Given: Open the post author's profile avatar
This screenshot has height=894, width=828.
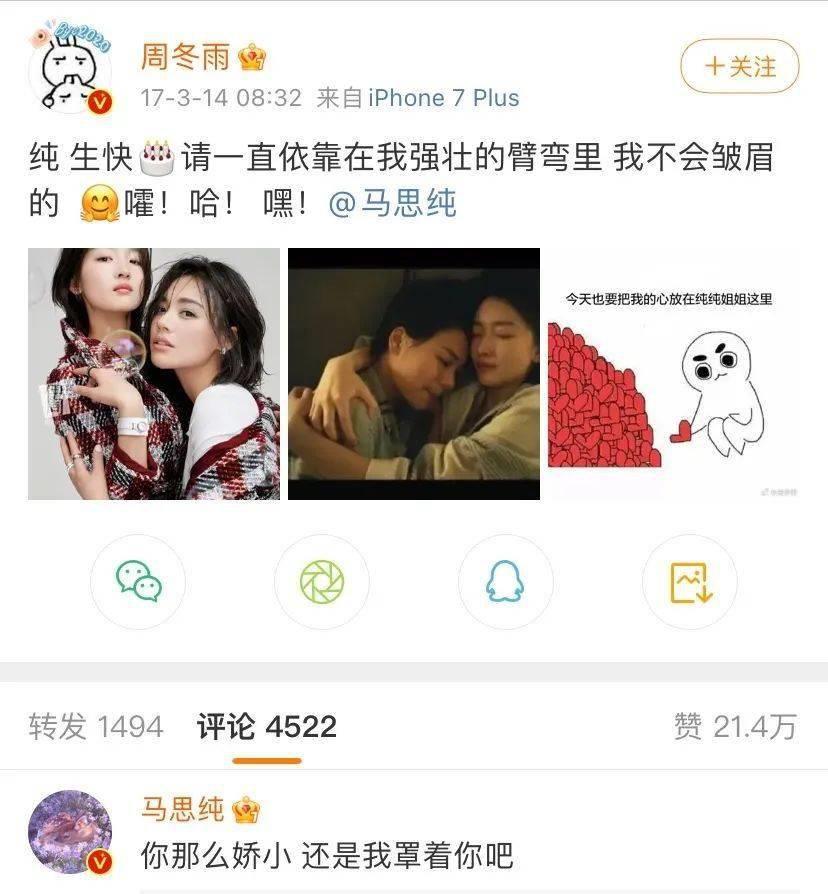Looking at the screenshot, I should pos(70,68).
